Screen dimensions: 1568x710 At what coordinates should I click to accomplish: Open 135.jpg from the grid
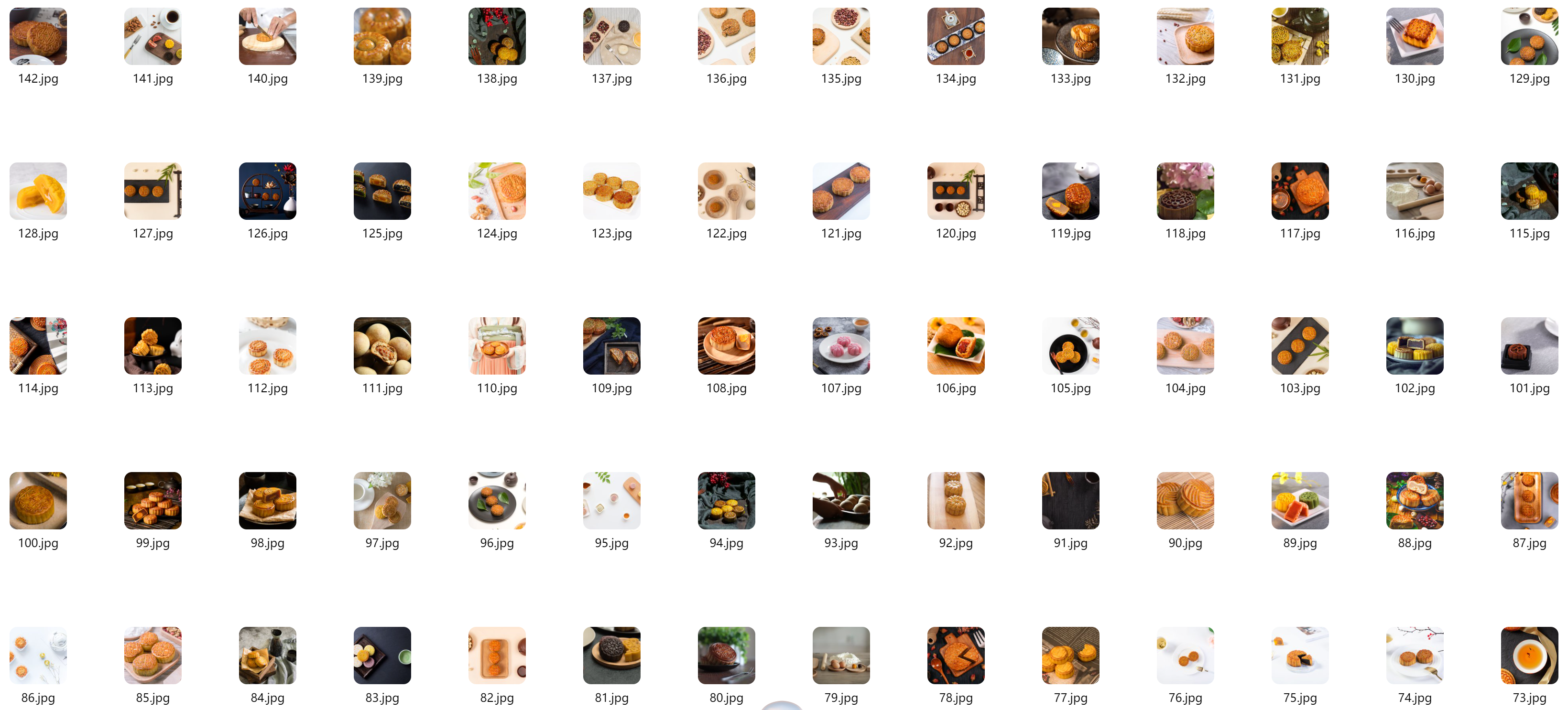pos(841,36)
